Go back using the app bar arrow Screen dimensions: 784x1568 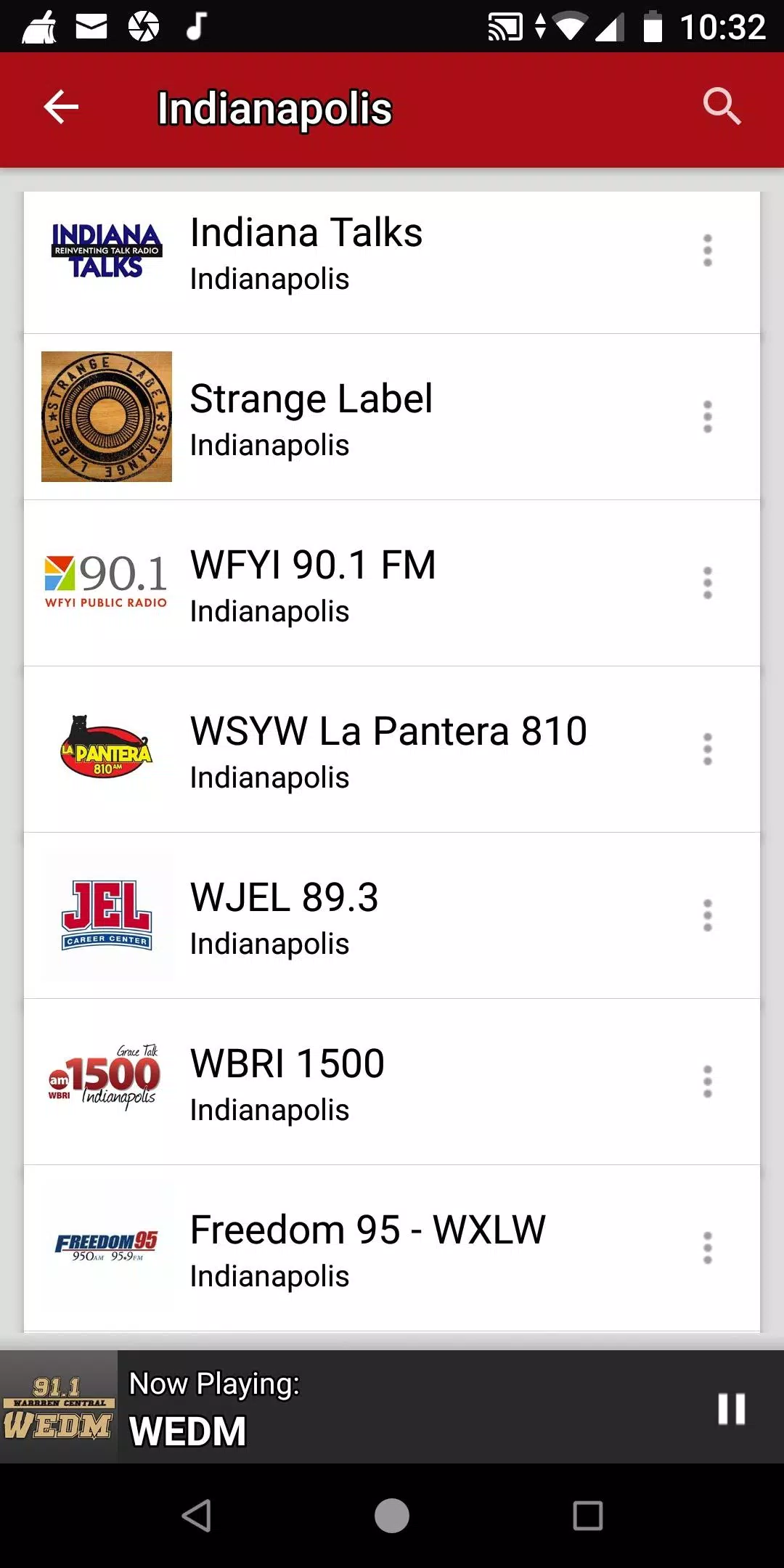61,108
